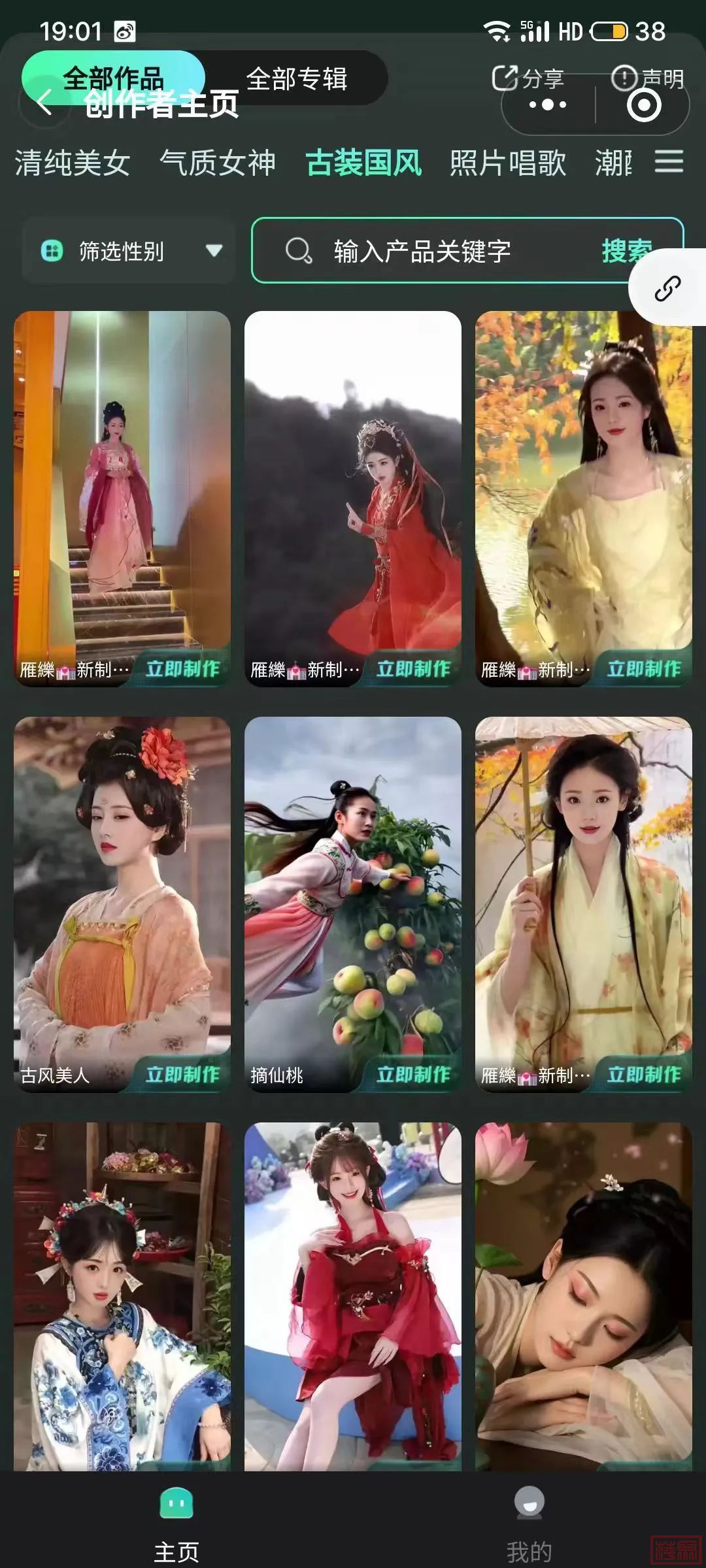Switch to the 全部专辑 tab
The height and width of the screenshot is (1568, 706).
click(x=296, y=79)
